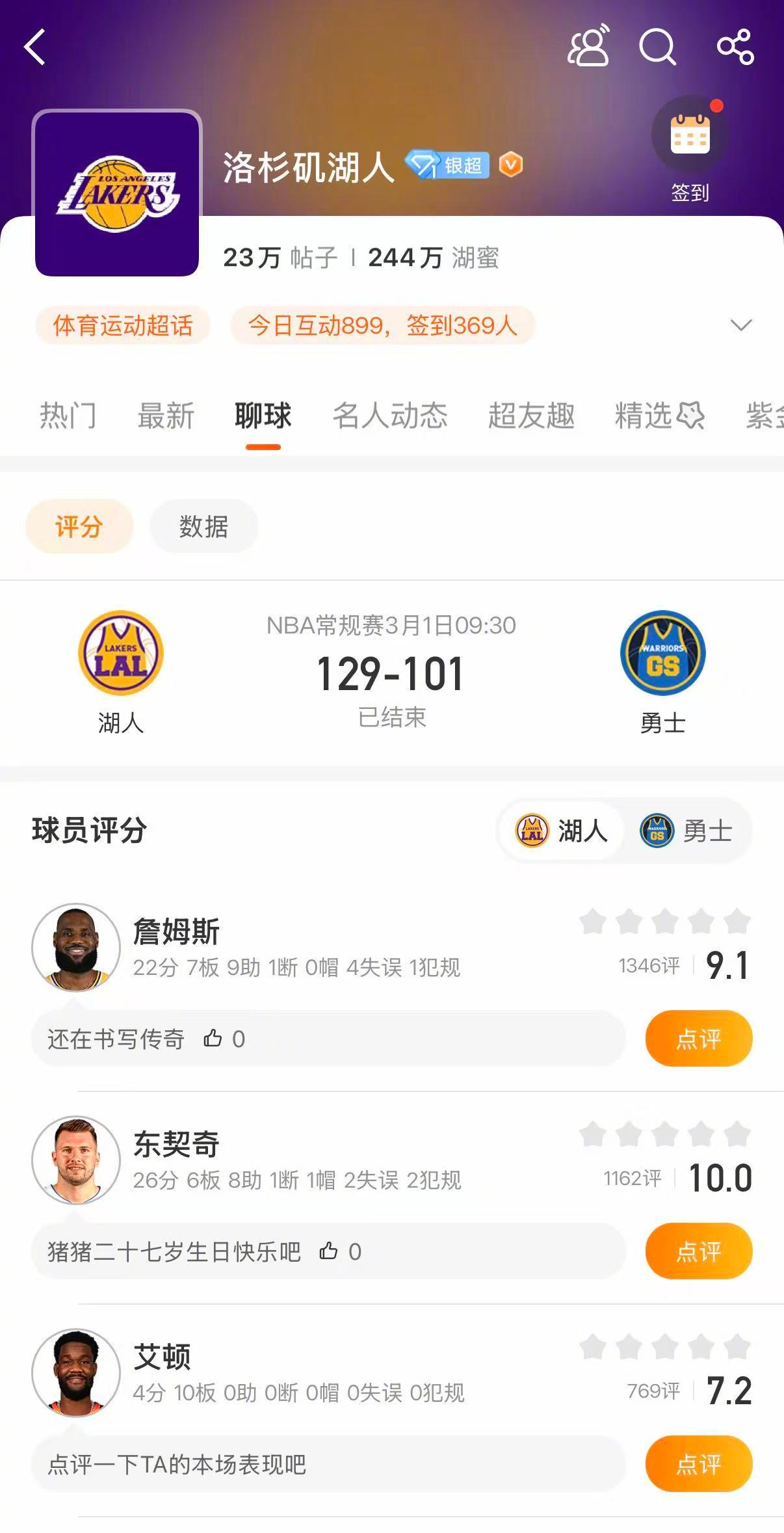Tap the 点评 button for 东契奇

point(698,1251)
